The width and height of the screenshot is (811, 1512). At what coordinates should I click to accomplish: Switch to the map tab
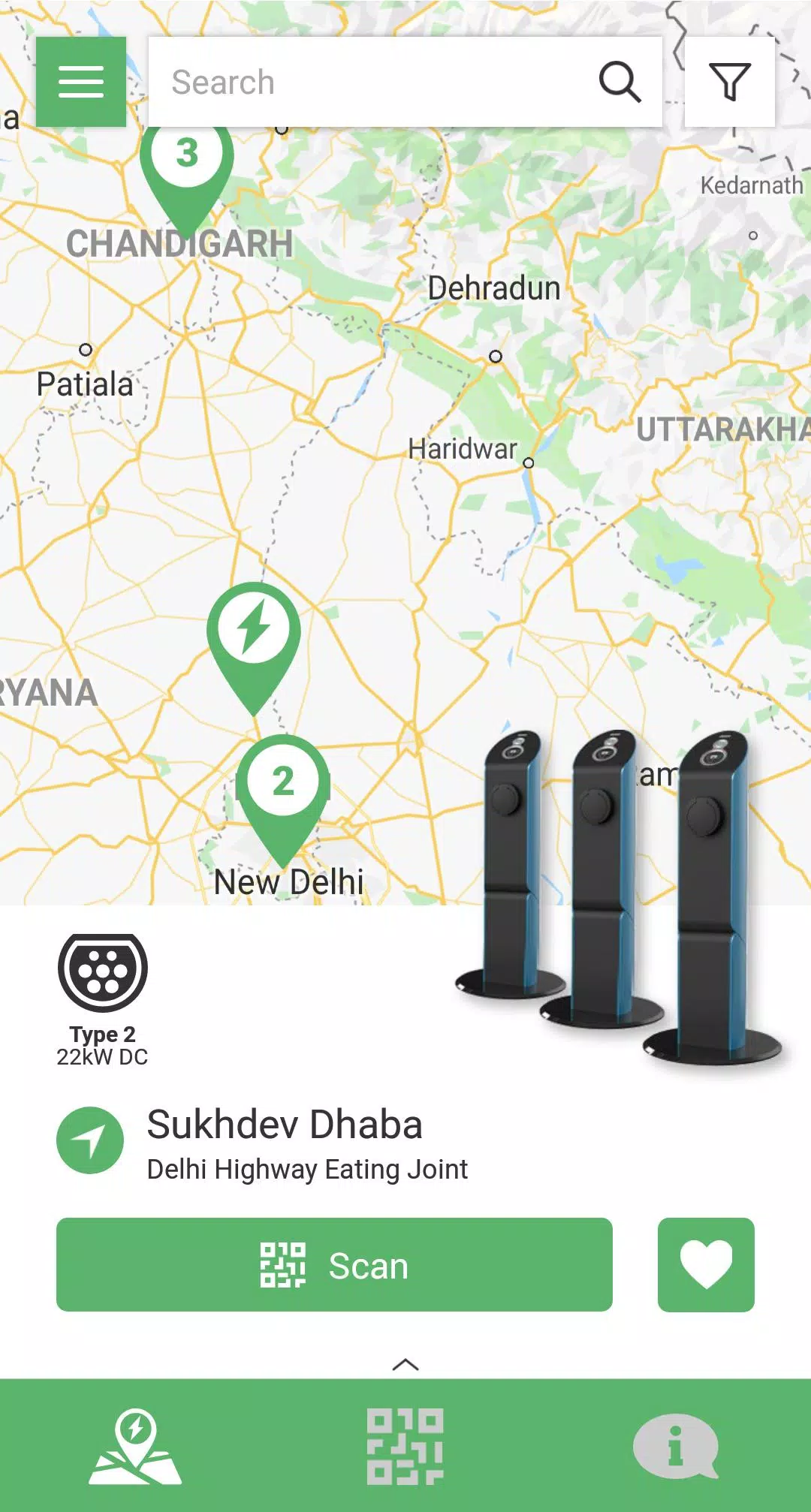click(x=135, y=1446)
